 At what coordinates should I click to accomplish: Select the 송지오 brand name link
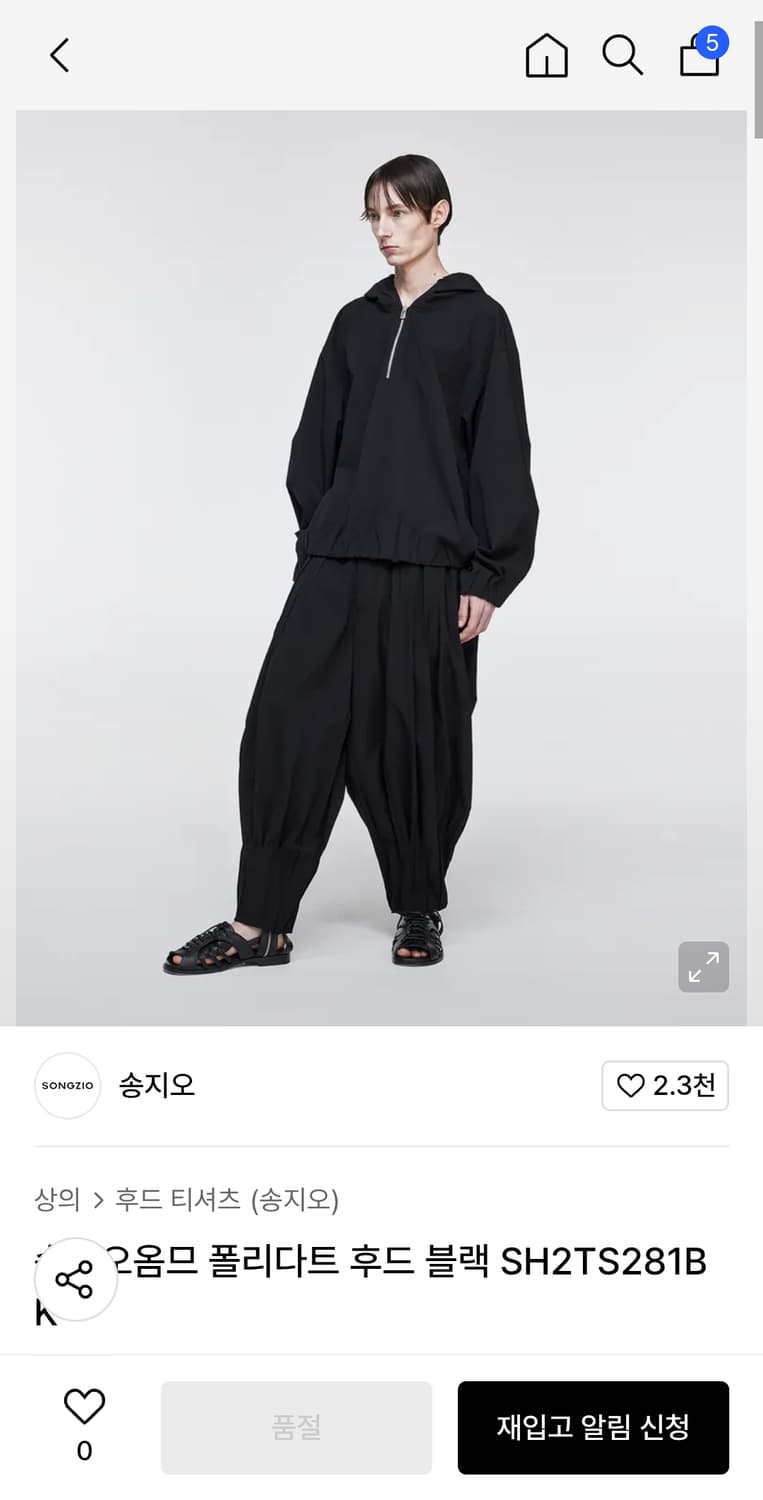157,1086
